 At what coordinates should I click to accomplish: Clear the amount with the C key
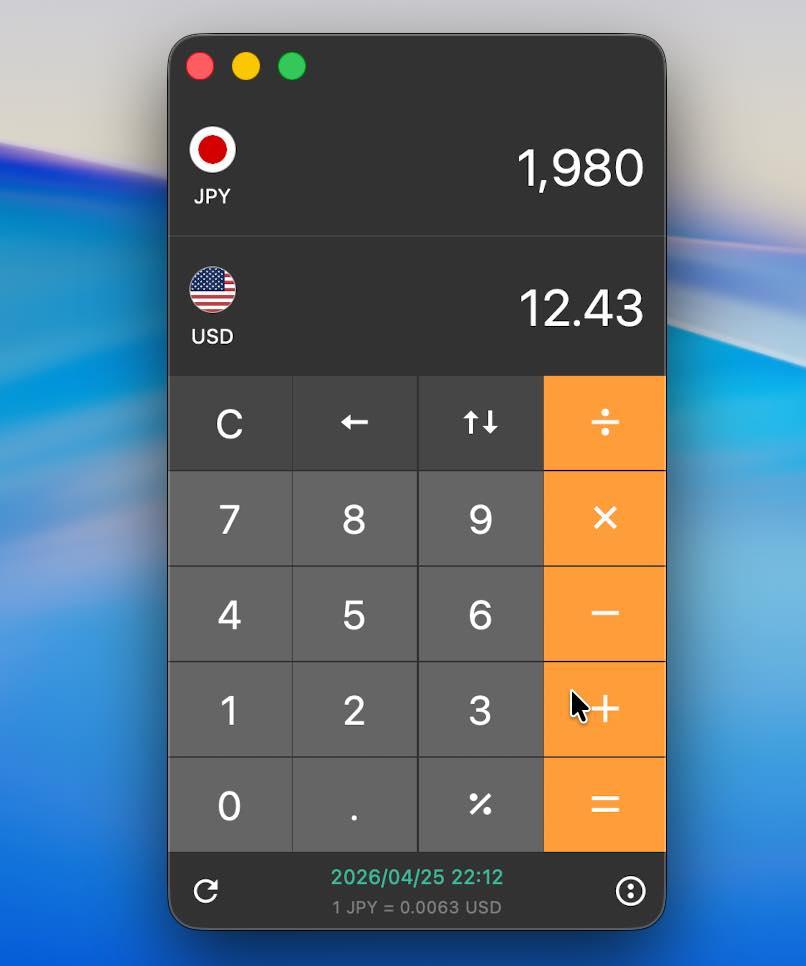pyautogui.click(x=230, y=424)
